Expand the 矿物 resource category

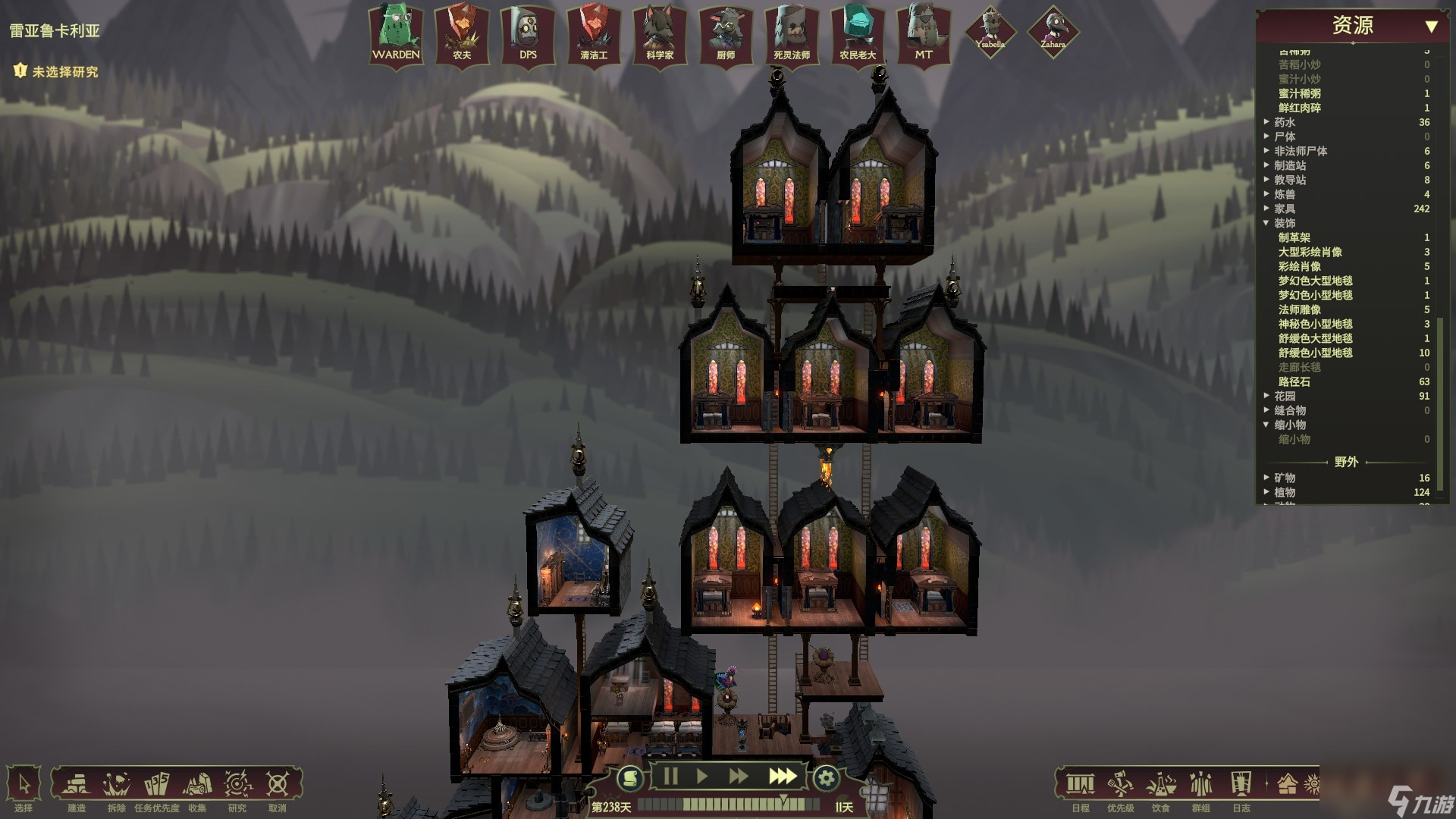point(1266,478)
